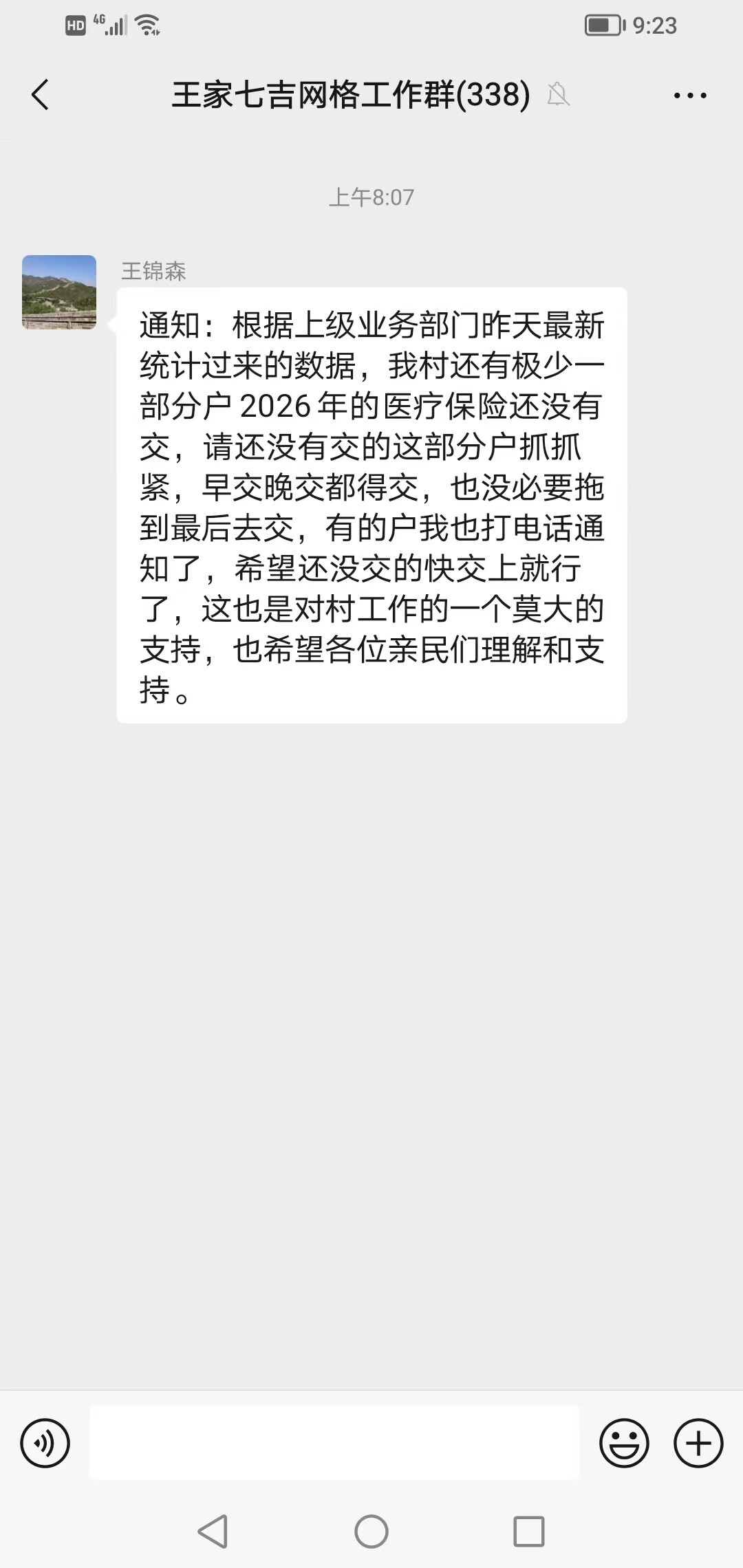Open the group chat overflow menu
The image size is (743, 1568).
[x=690, y=95]
